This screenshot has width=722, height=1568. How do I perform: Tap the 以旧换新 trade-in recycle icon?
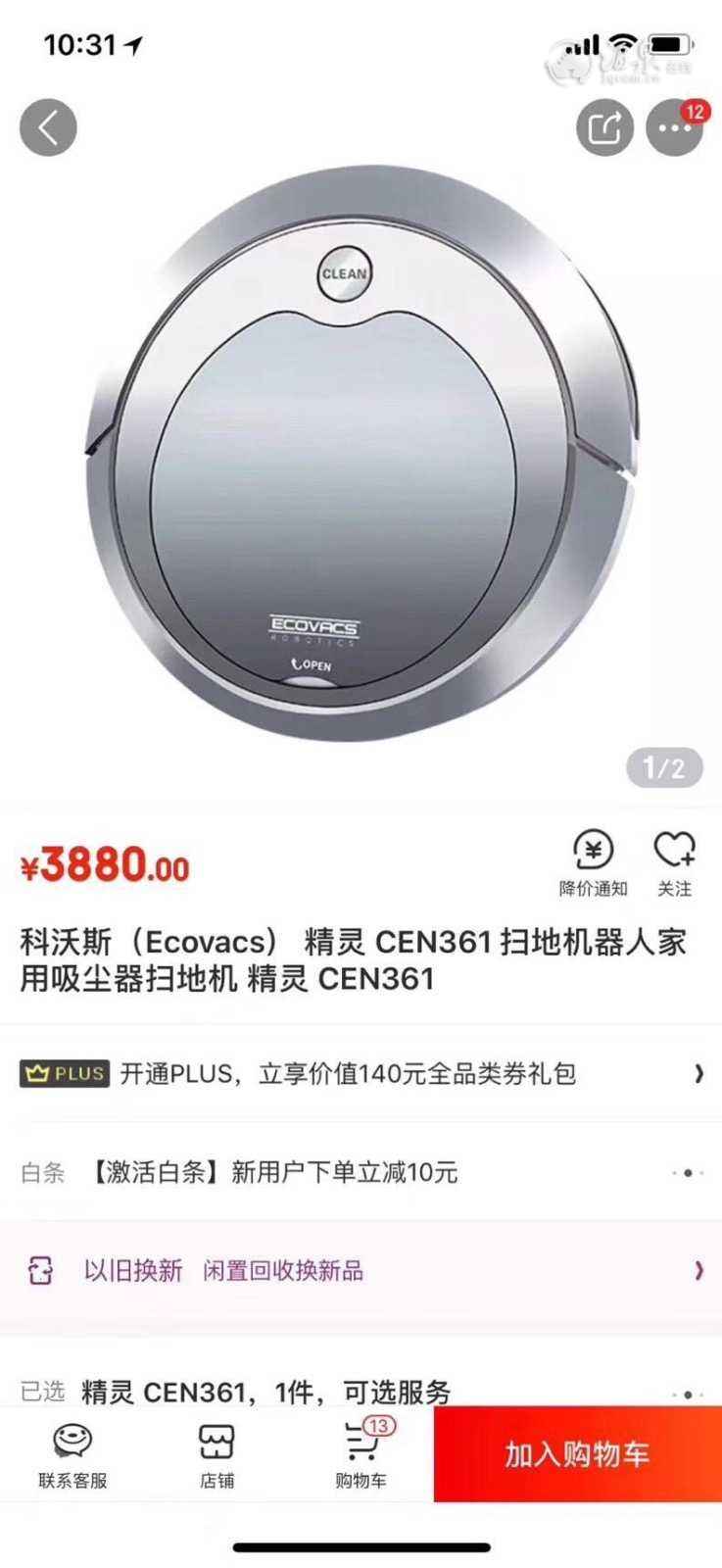click(x=39, y=1271)
